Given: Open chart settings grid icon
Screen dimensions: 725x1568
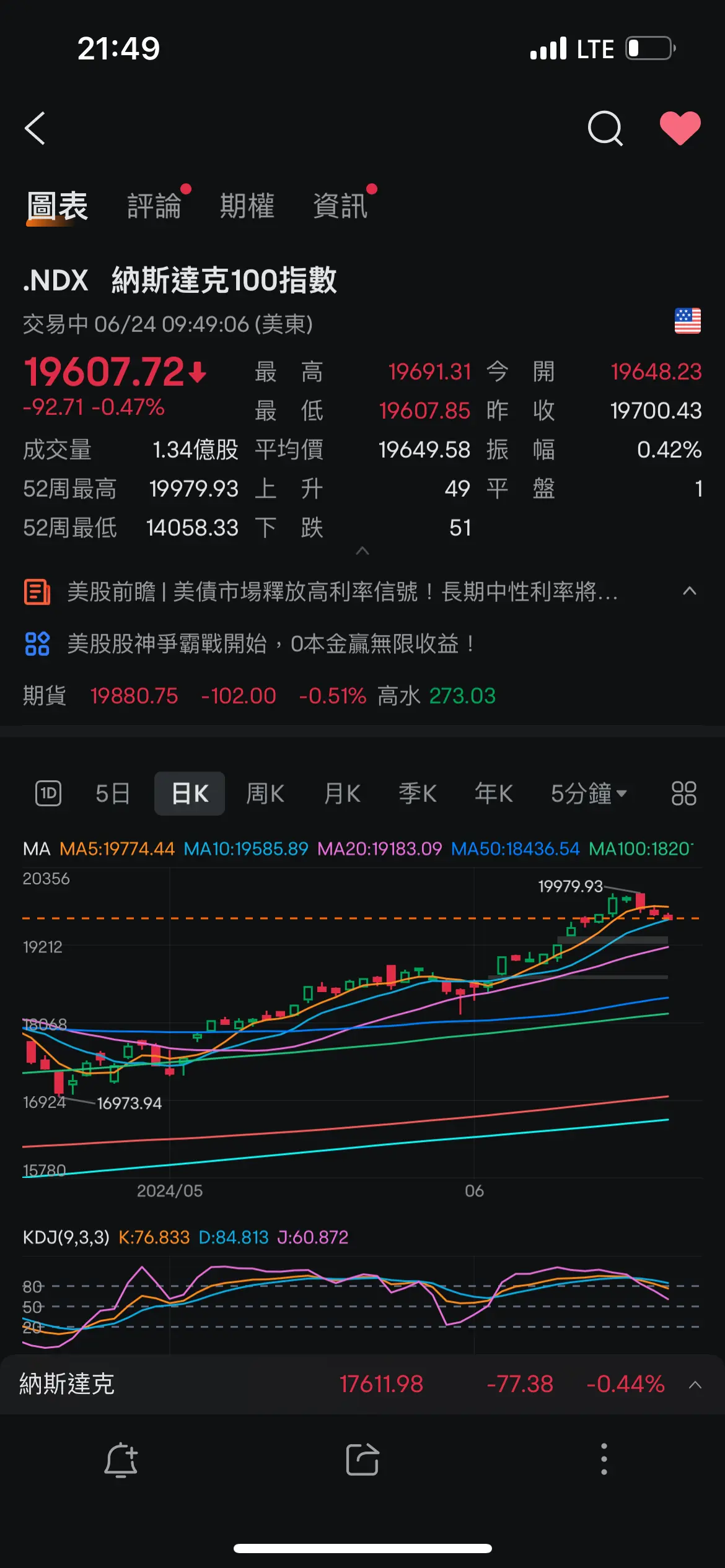Looking at the screenshot, I should coord(683,793).
